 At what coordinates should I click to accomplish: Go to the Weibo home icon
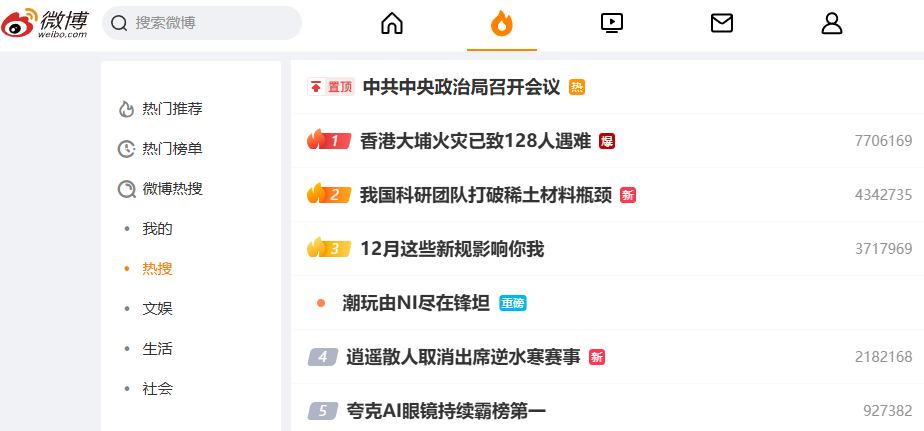point(392,23)
